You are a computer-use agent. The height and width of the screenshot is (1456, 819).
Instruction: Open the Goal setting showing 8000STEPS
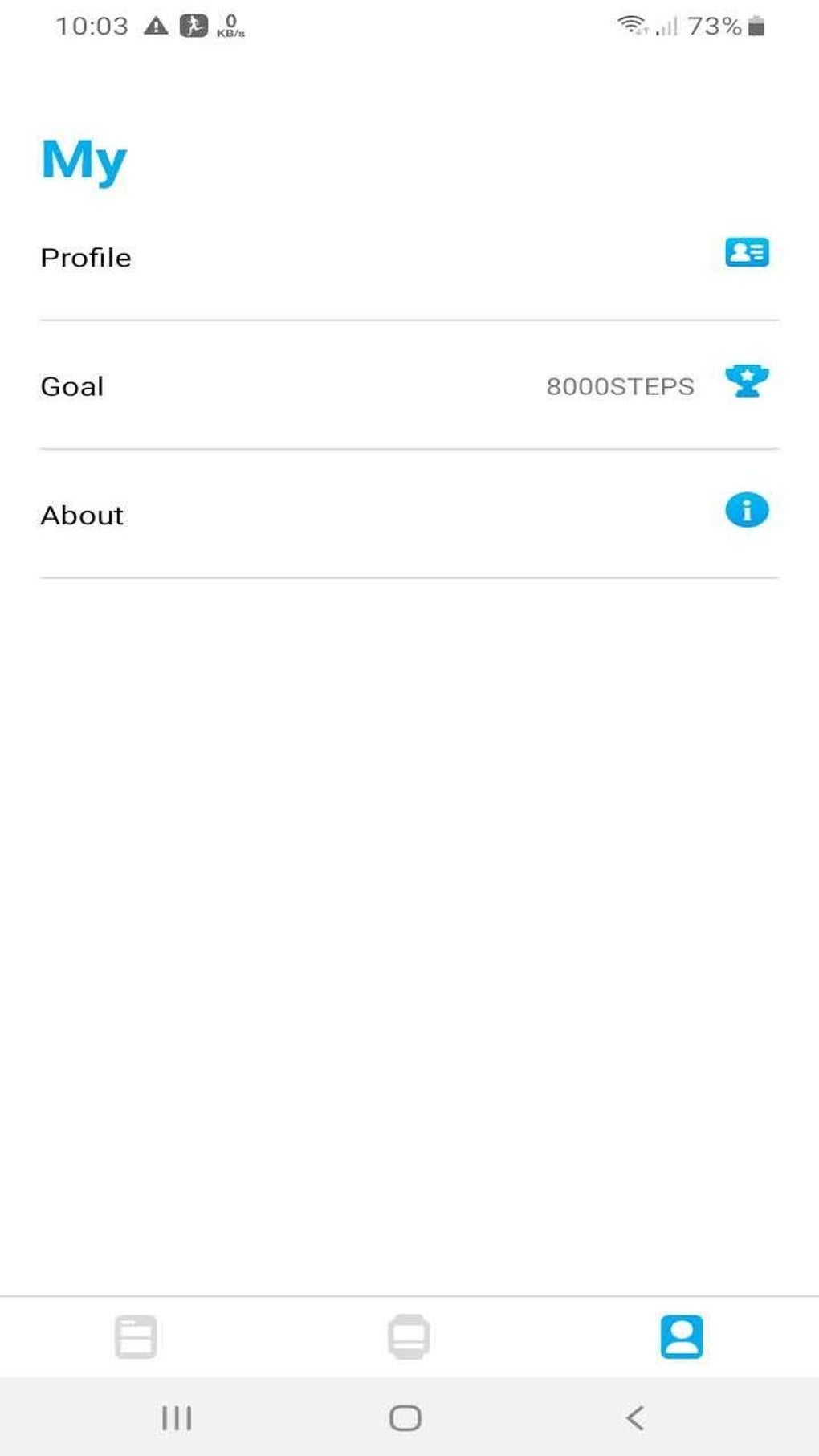click(x=408, y=385)
